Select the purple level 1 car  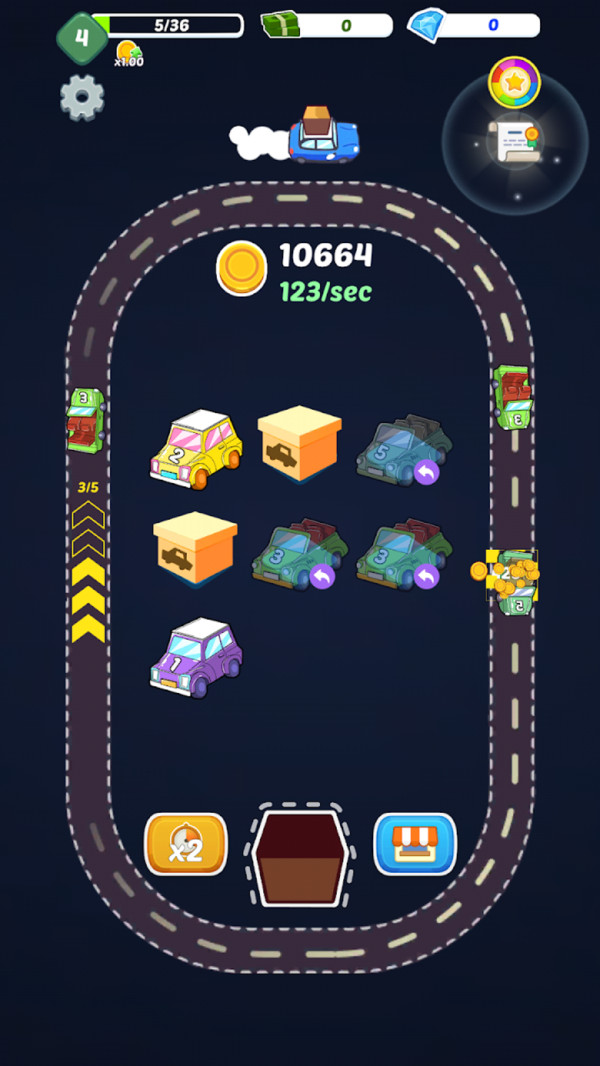click(196, 656)
